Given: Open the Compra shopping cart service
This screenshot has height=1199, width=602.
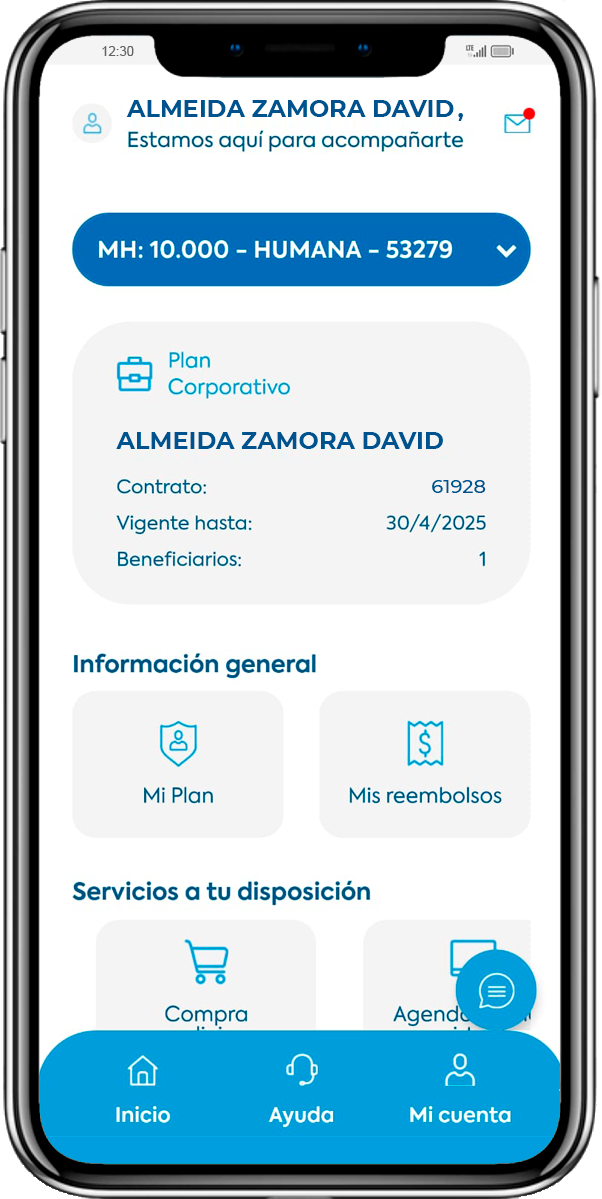Looking at the screenshot, I should coord(206,976).
